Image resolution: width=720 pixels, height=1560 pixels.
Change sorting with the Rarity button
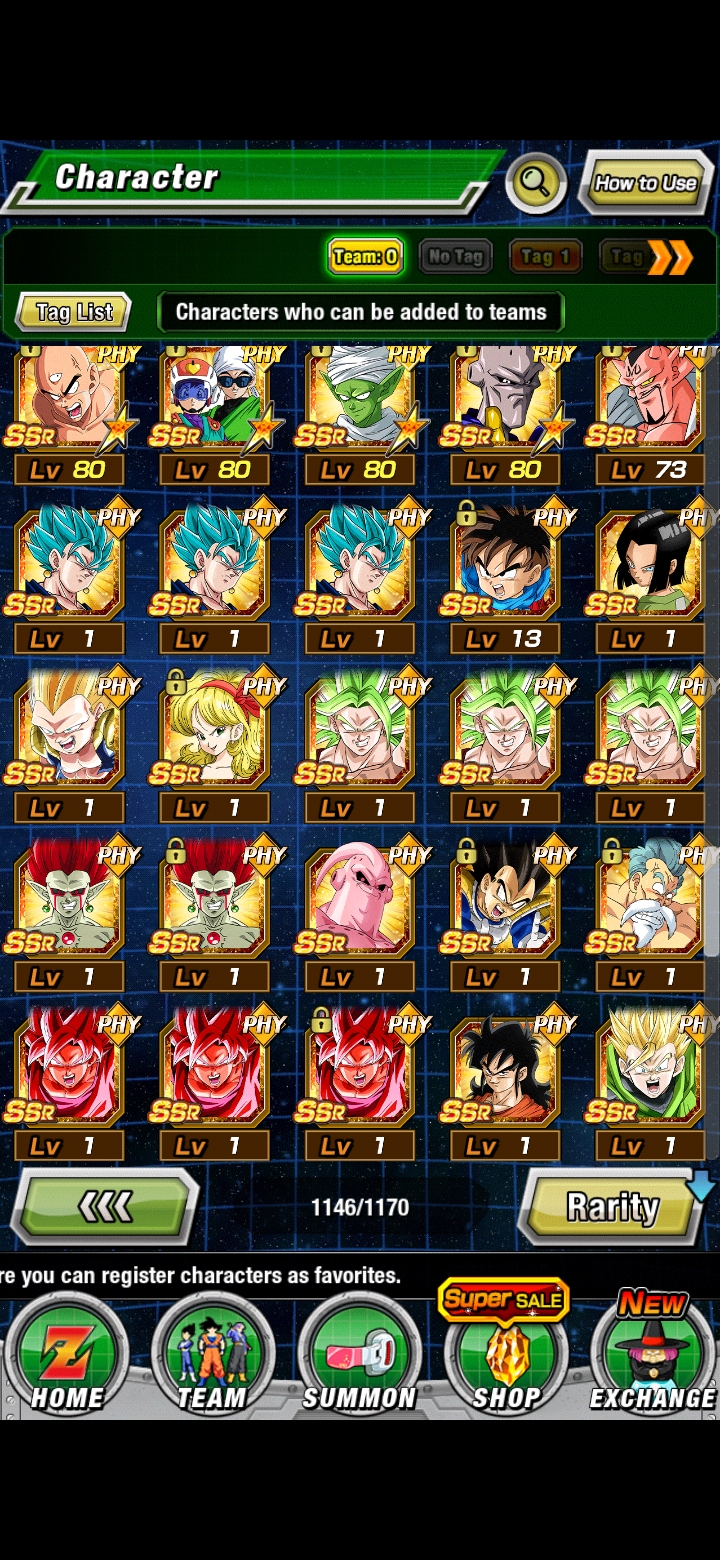click(612, 1207)
